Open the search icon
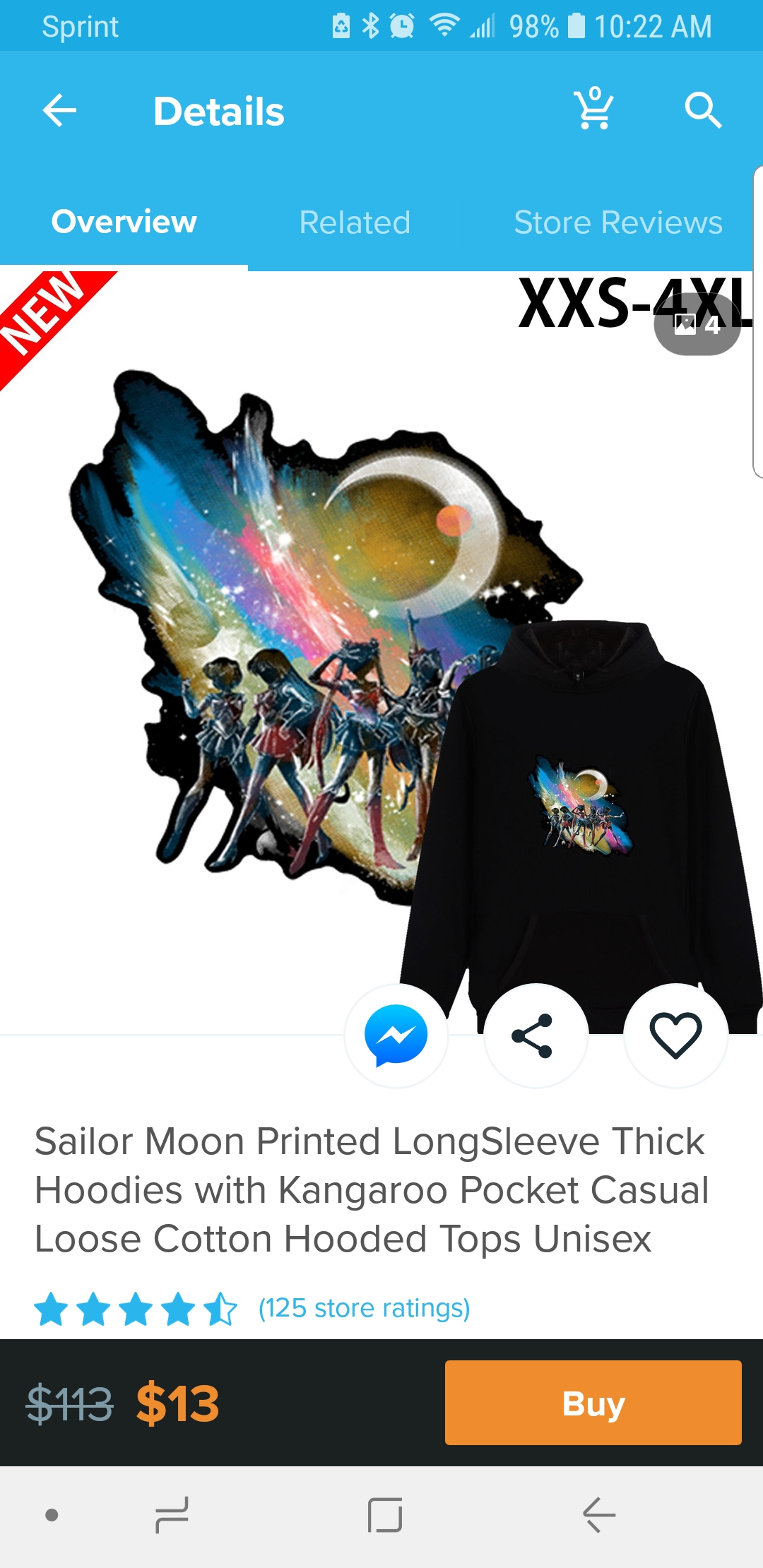The image size is (763, 1568). 703,110
